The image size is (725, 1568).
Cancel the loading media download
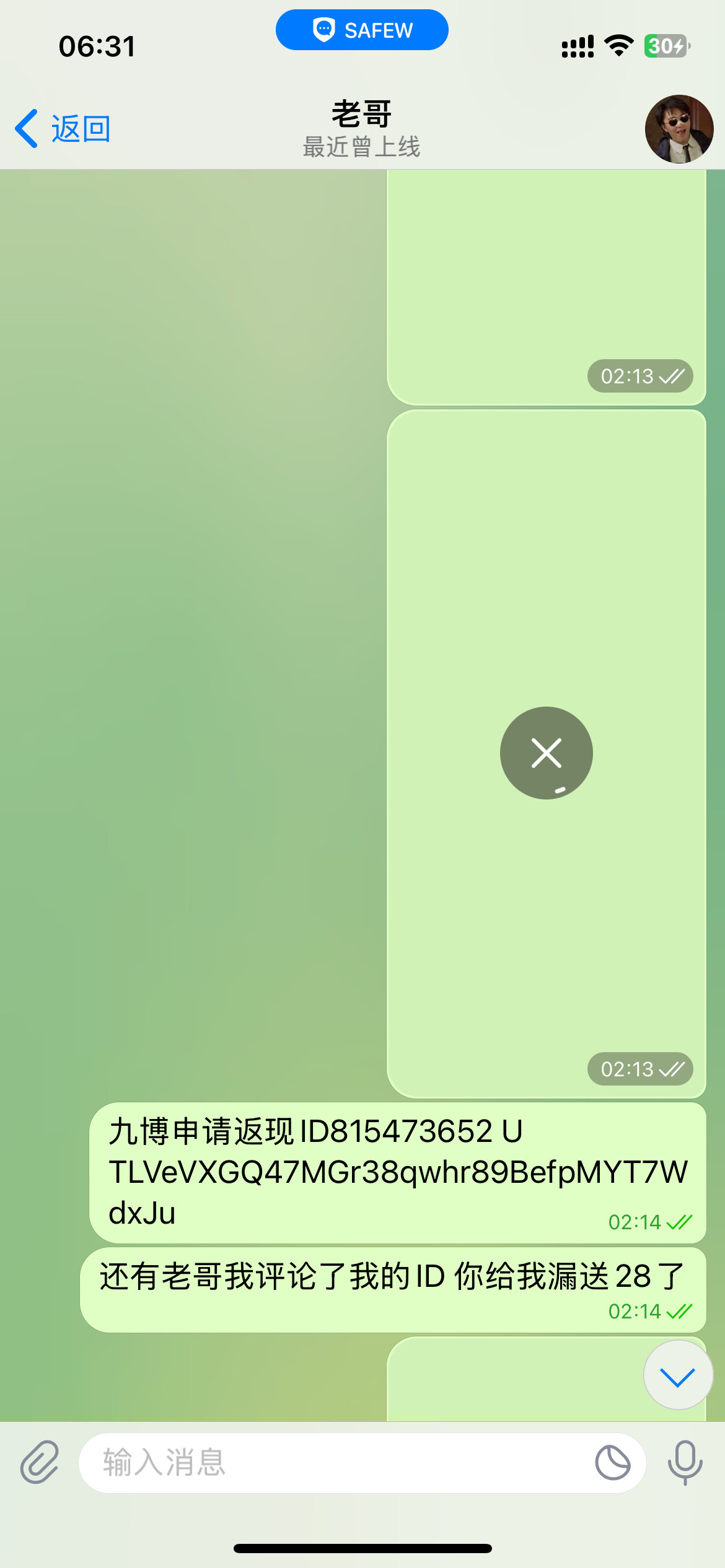coord(546,753)
